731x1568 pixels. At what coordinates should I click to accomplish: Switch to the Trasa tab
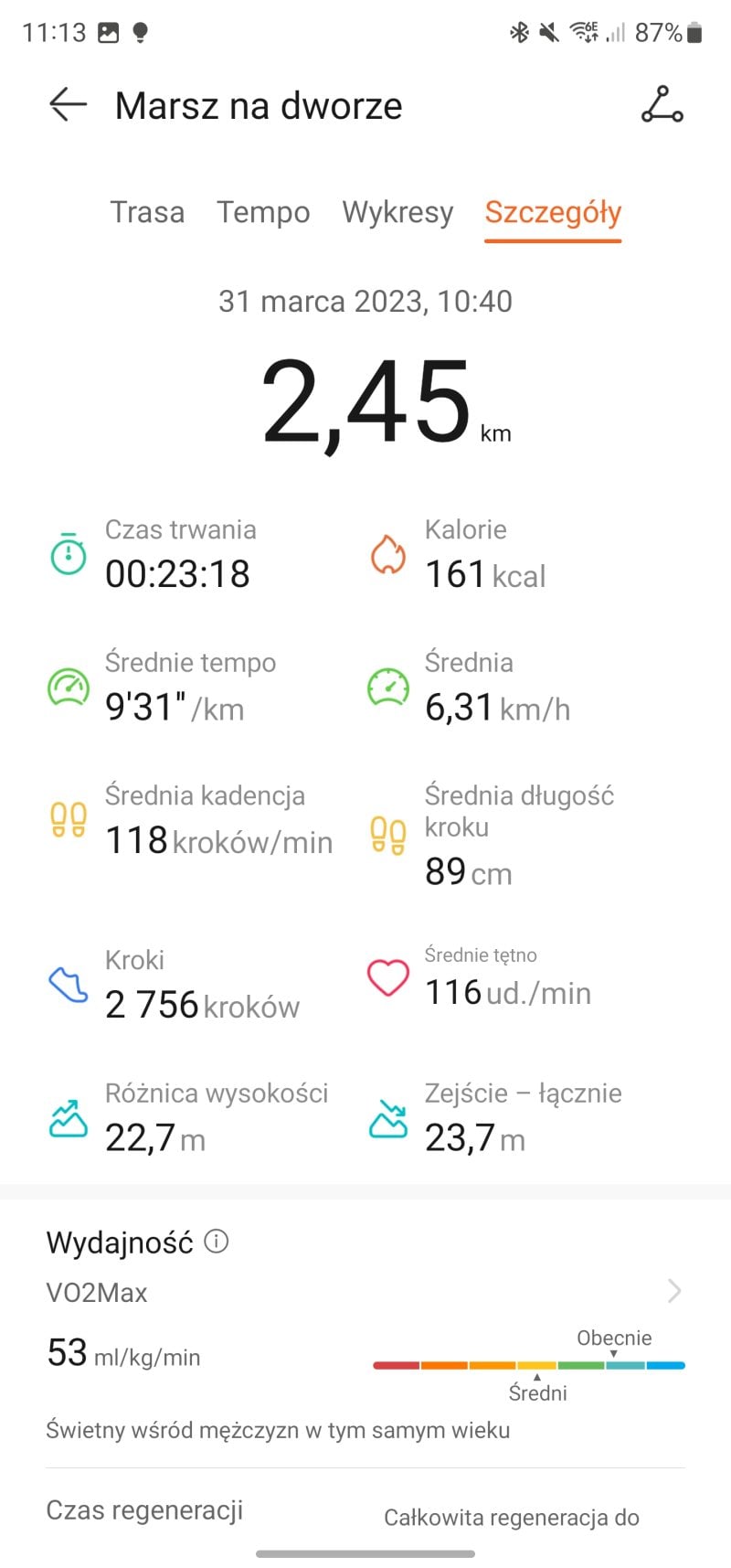(x=147, y=212)
